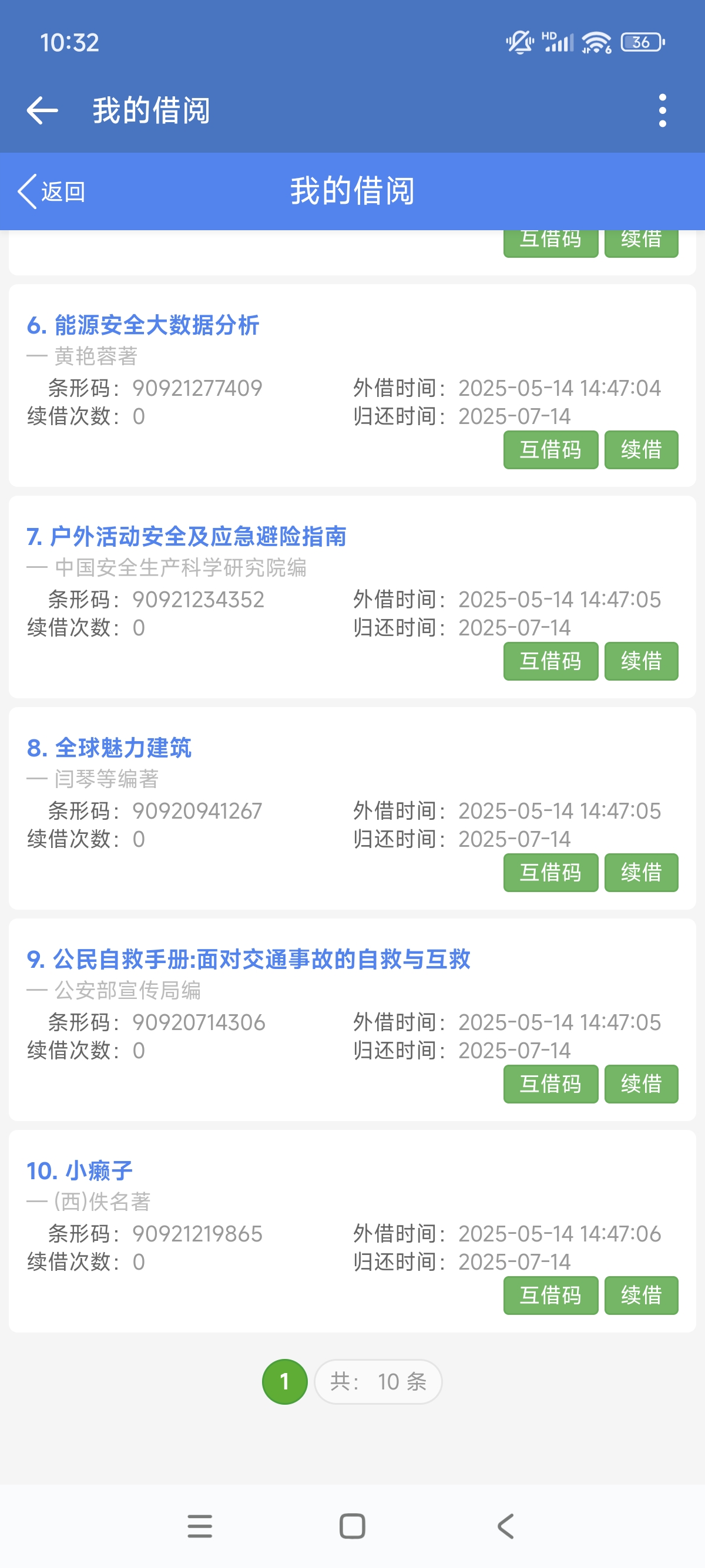This screenshot has height=1568, width=705.
Task: Tap 续借 for 公民自救手册
Action: point(641,1084)
